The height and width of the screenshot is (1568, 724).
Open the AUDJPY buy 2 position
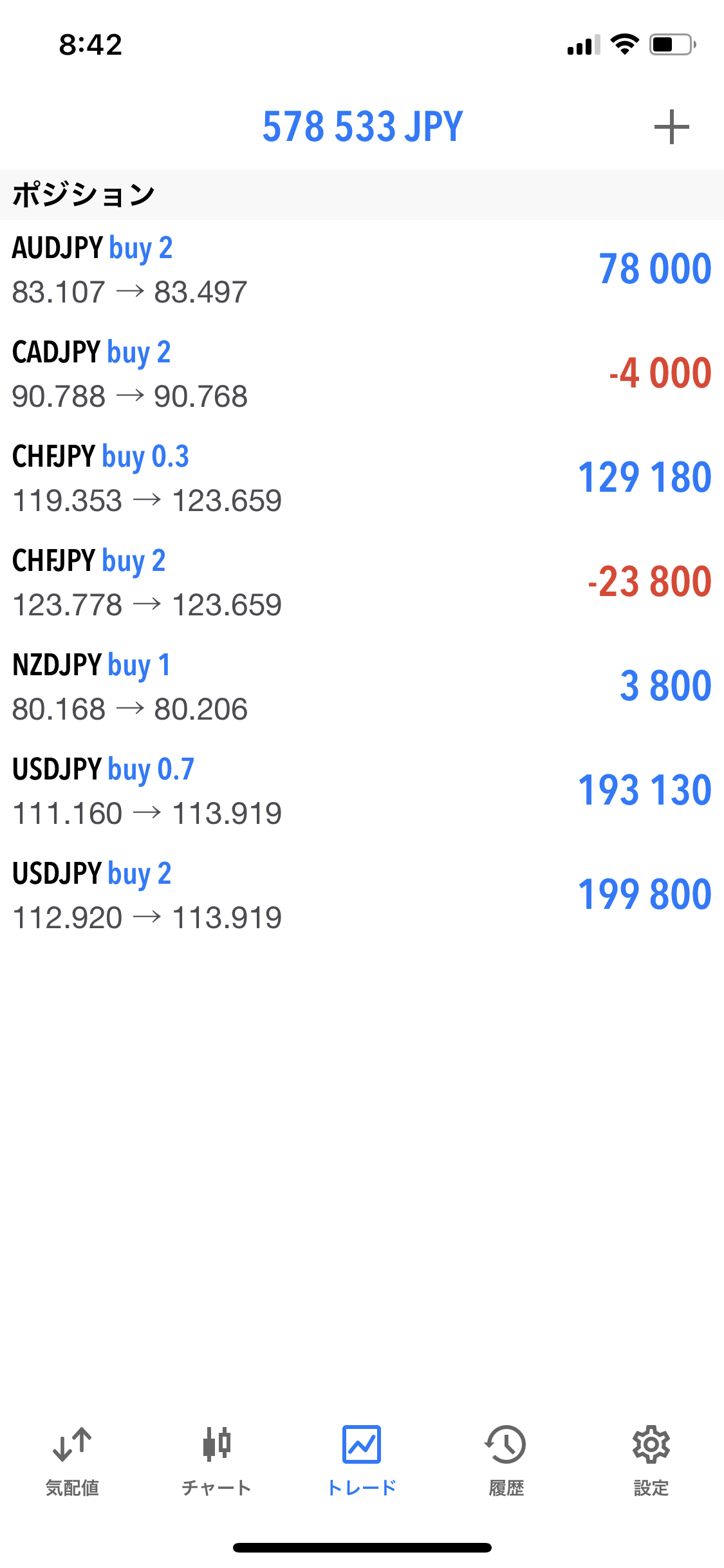[360, 270]
